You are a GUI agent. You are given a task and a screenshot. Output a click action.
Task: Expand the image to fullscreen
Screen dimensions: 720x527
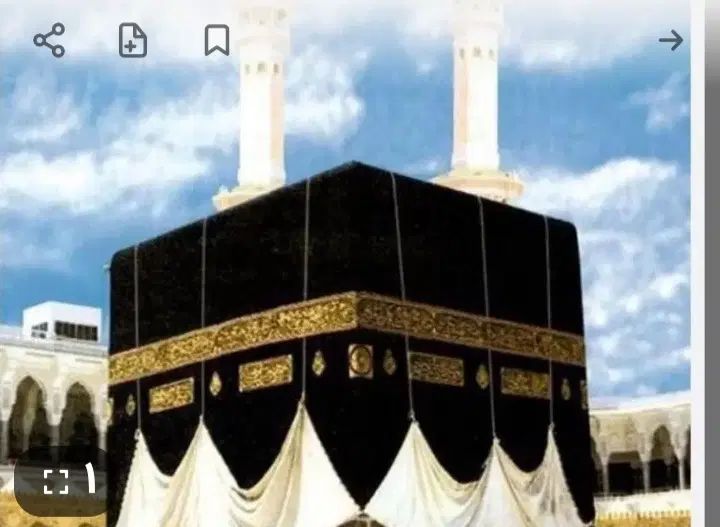[56, 482]
